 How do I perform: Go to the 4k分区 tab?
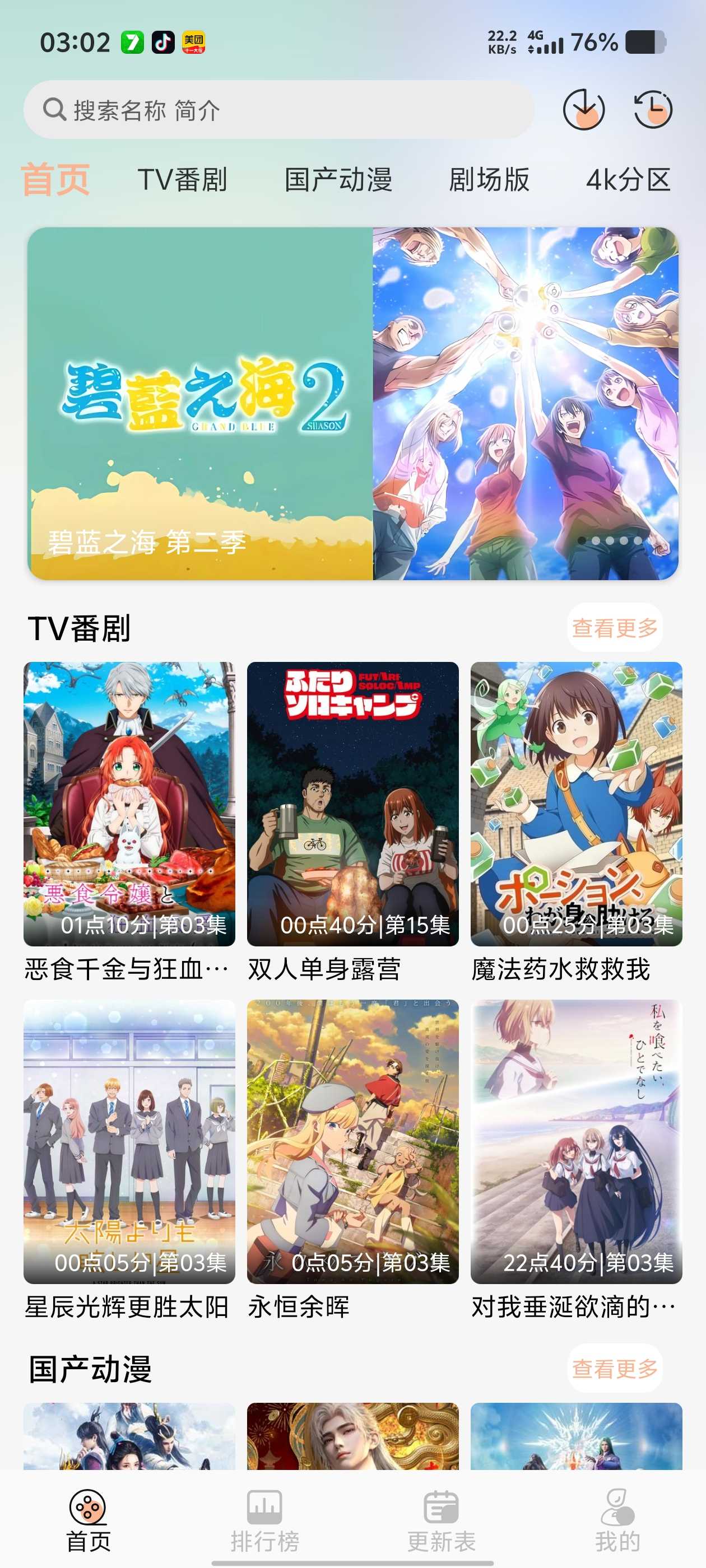pos(628,180)
